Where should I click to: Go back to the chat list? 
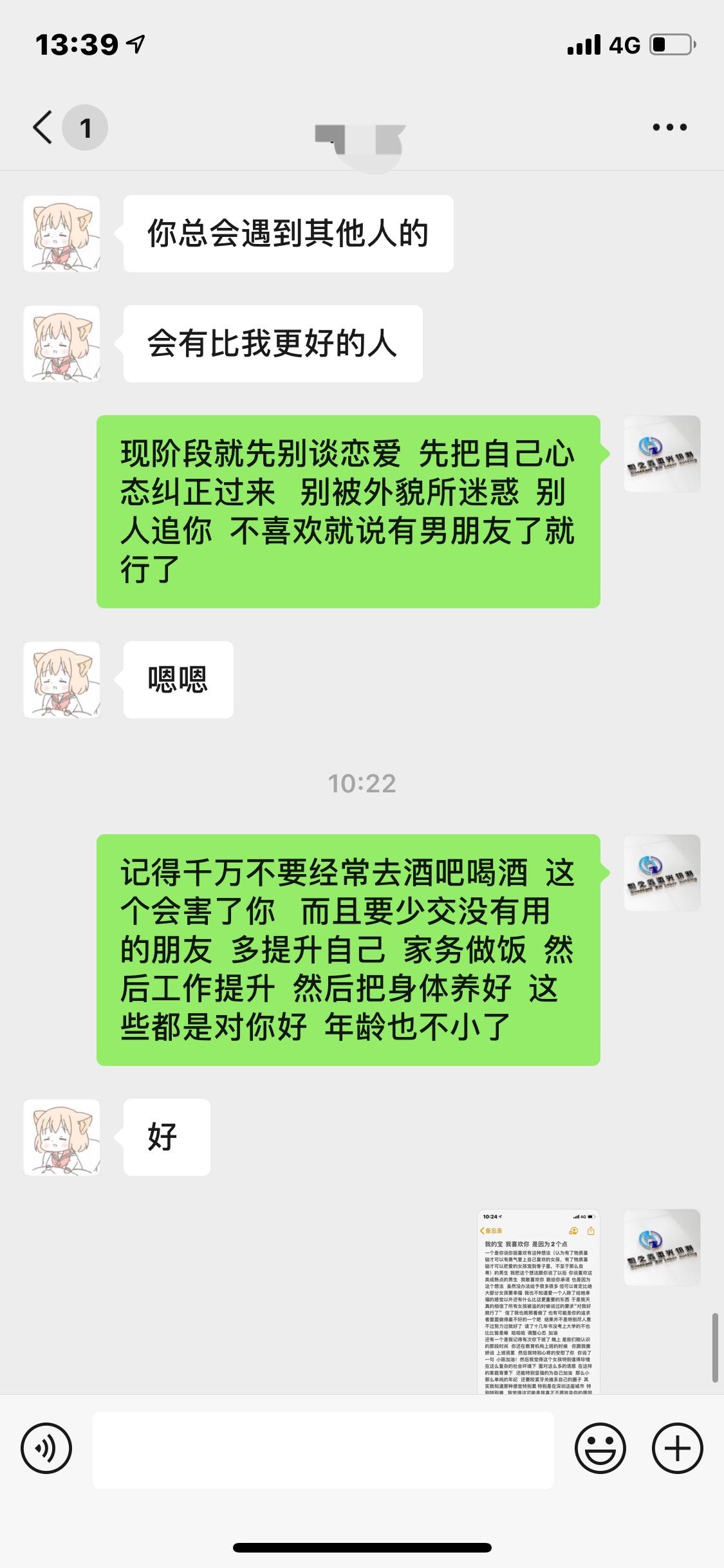[x=42, y=127]
